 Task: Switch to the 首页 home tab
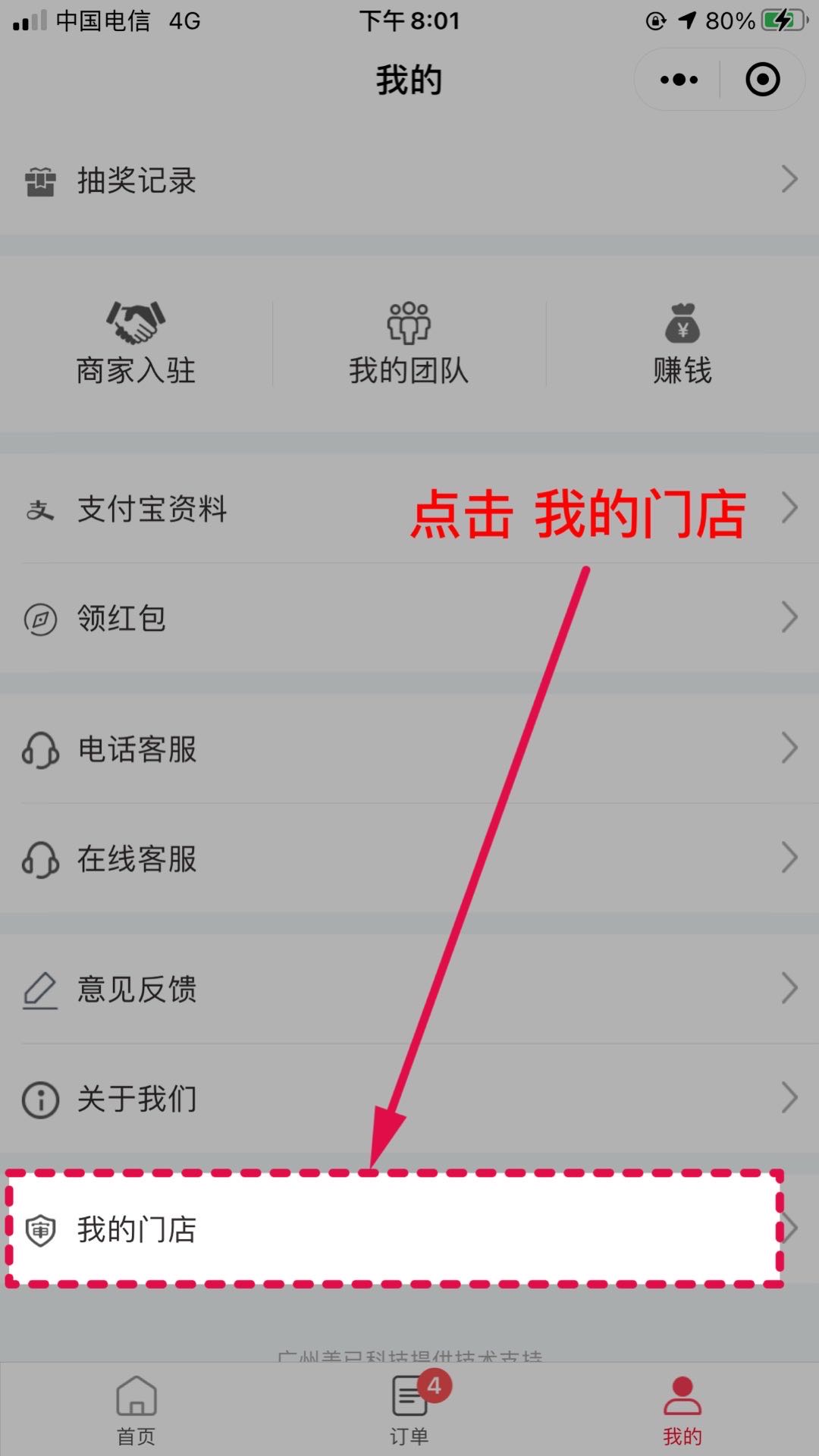coord(136,1410)
